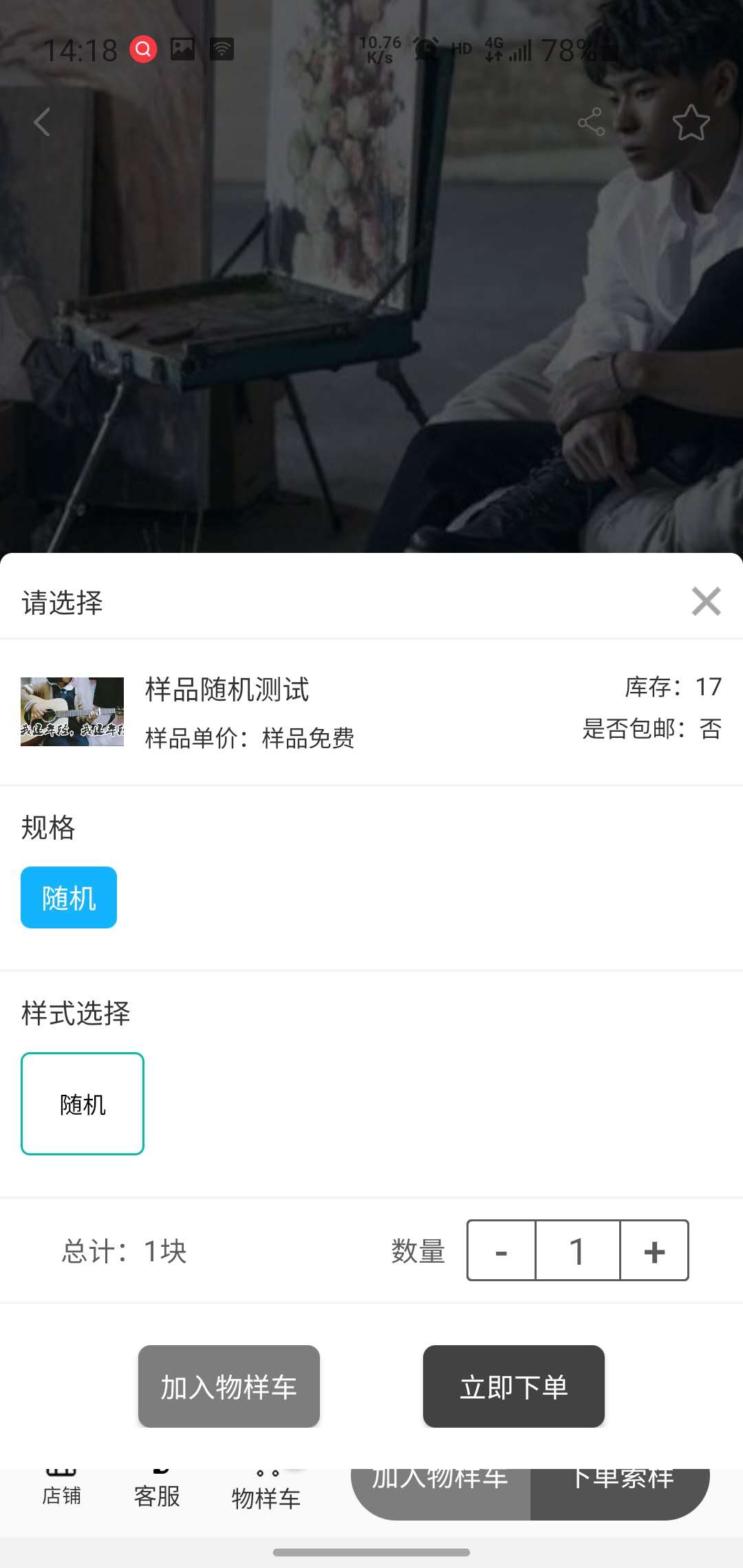Tap the quantity value field showing 1
Screen dimensions: 743x1568
click(577, 1251)
